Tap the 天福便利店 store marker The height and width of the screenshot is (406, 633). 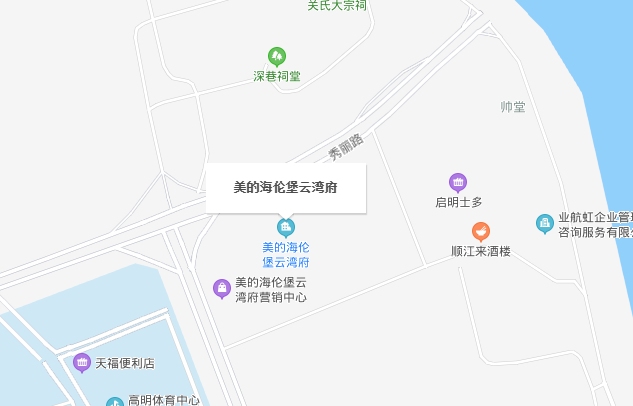pyautogui.click(x=82, y=362)
